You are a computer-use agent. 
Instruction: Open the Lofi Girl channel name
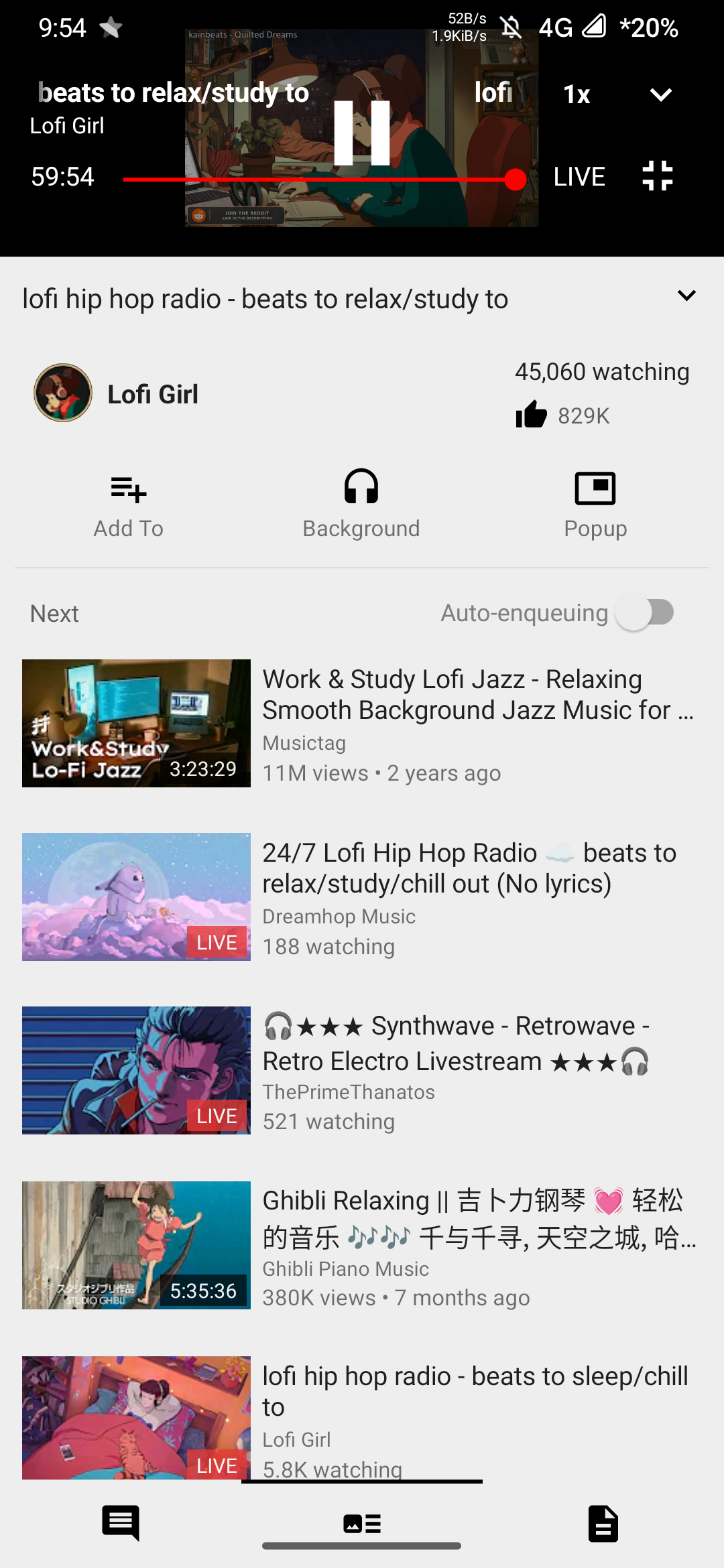click(152, 394)
